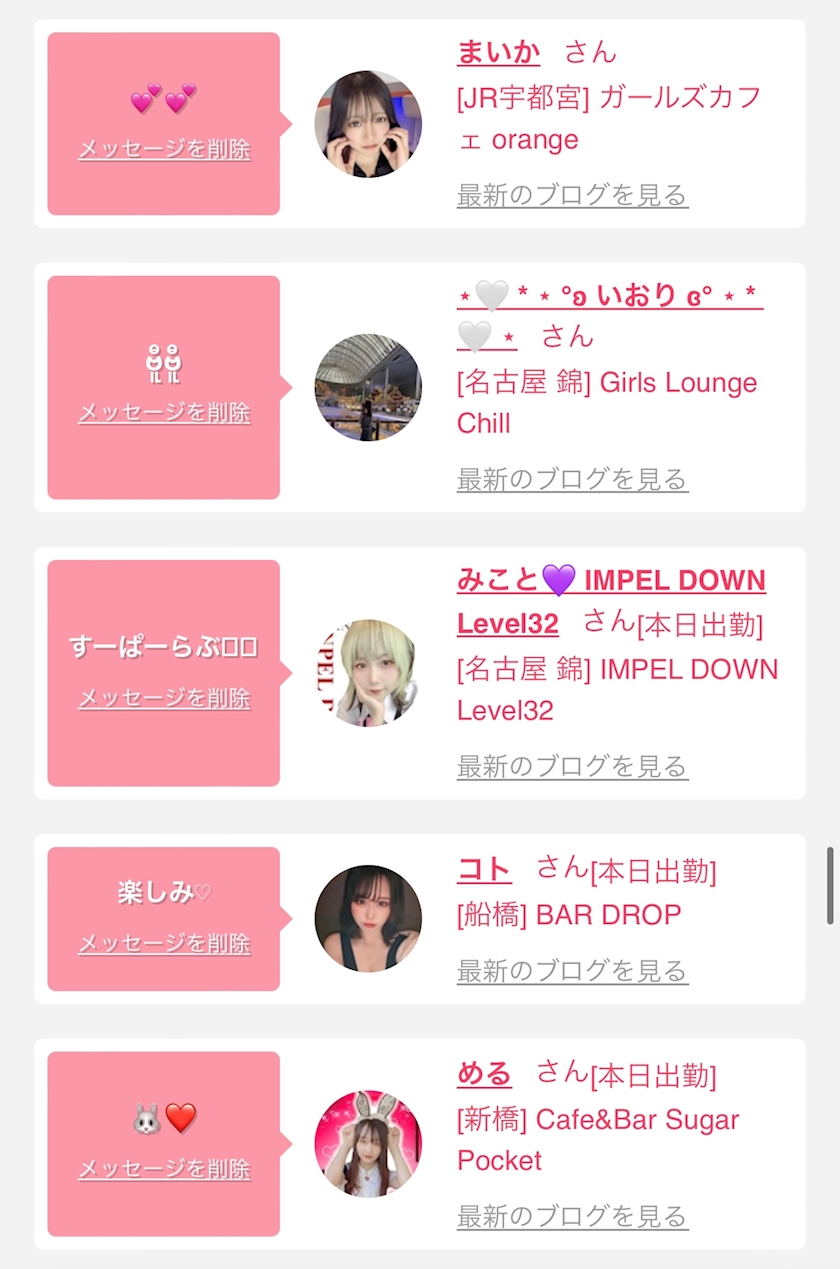The width and height of the screenshot is (840, 1269).
Task: Delete the message sent to める
Action: point(164,1168)
